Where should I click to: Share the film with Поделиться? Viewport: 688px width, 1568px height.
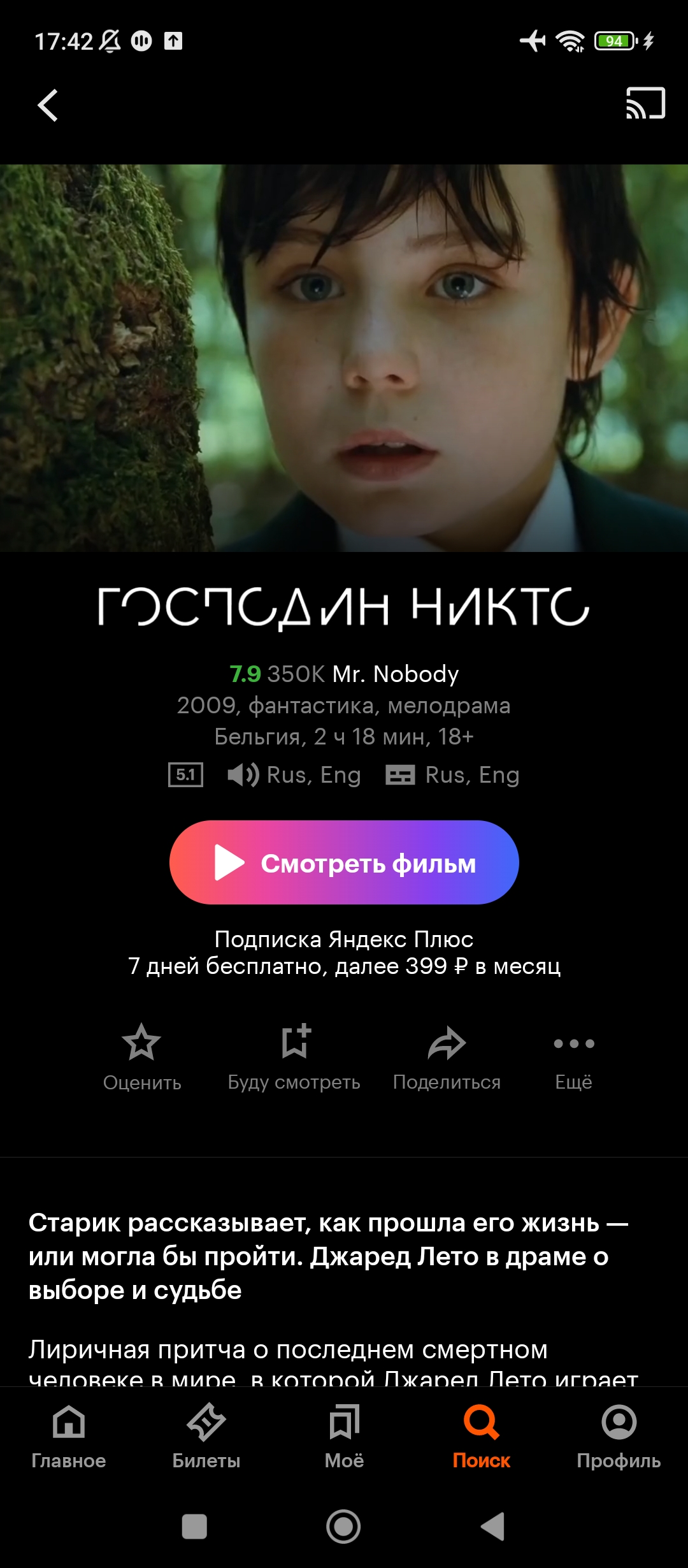coord(447,1056)
